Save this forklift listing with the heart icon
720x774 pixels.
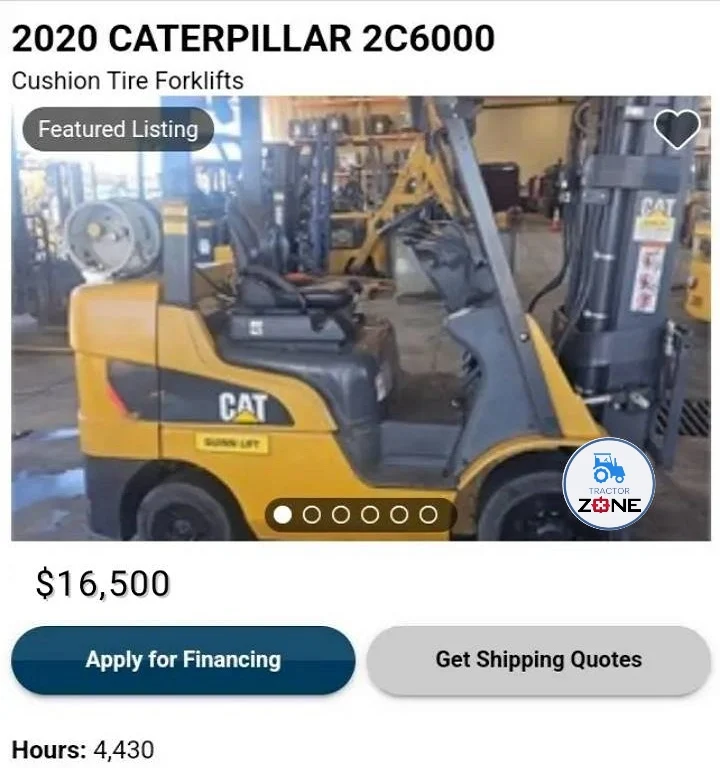click(x=677, y=129)
